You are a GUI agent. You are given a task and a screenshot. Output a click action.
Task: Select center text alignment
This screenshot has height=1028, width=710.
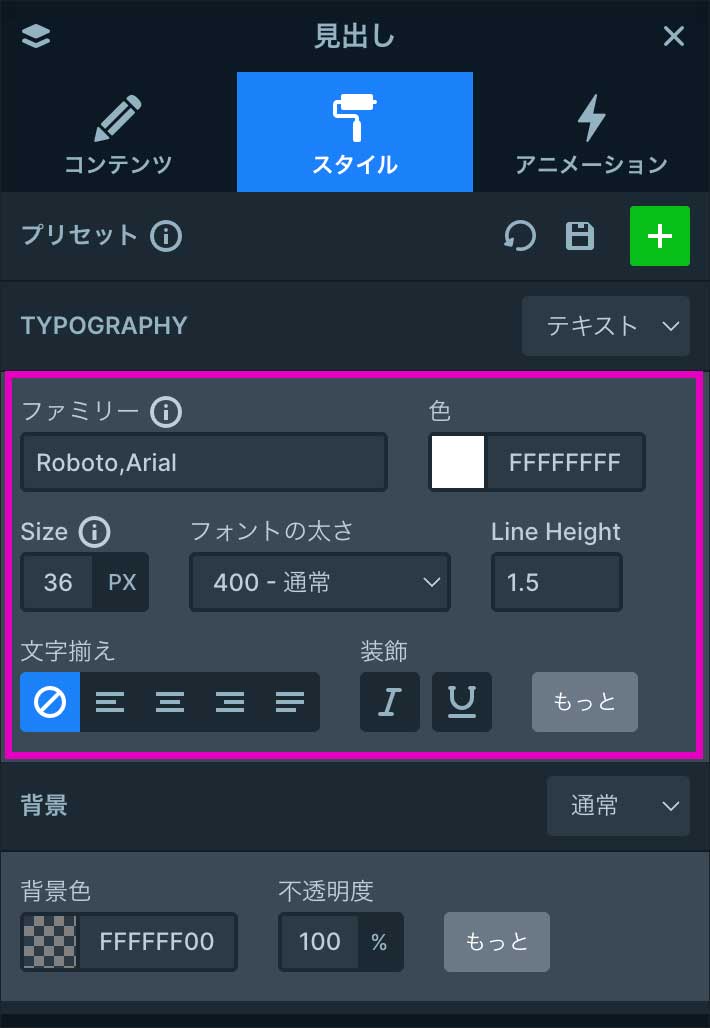click(170, 702)
